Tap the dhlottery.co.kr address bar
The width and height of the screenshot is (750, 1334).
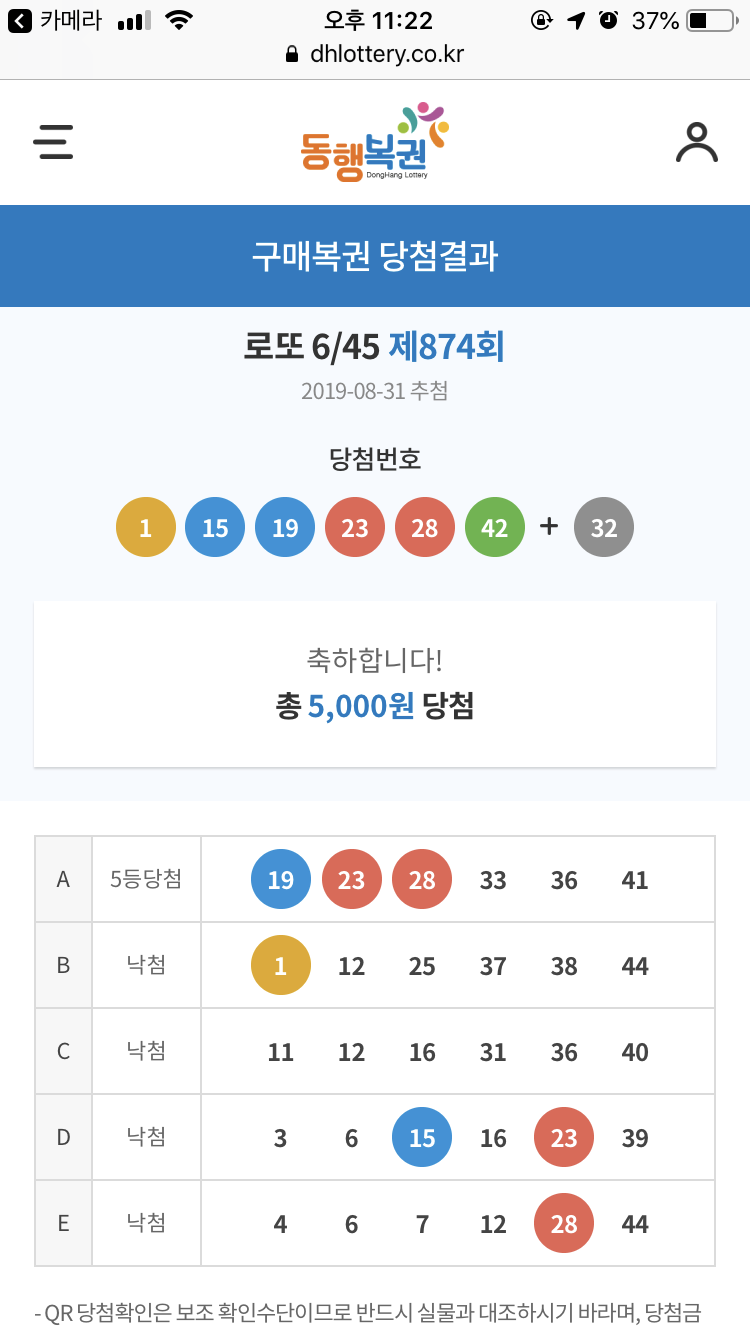click(375, 54)
